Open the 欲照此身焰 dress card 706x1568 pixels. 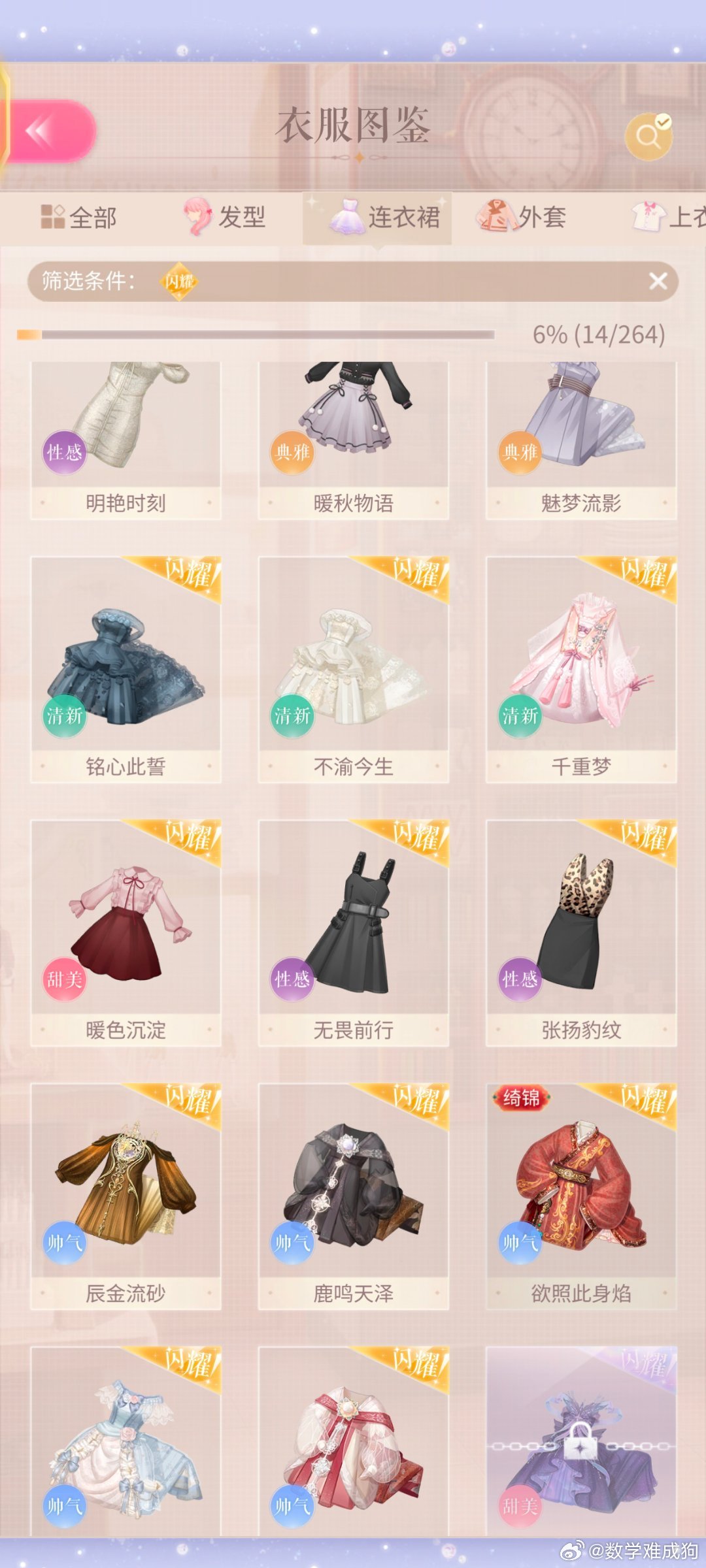pos(581,1196)
